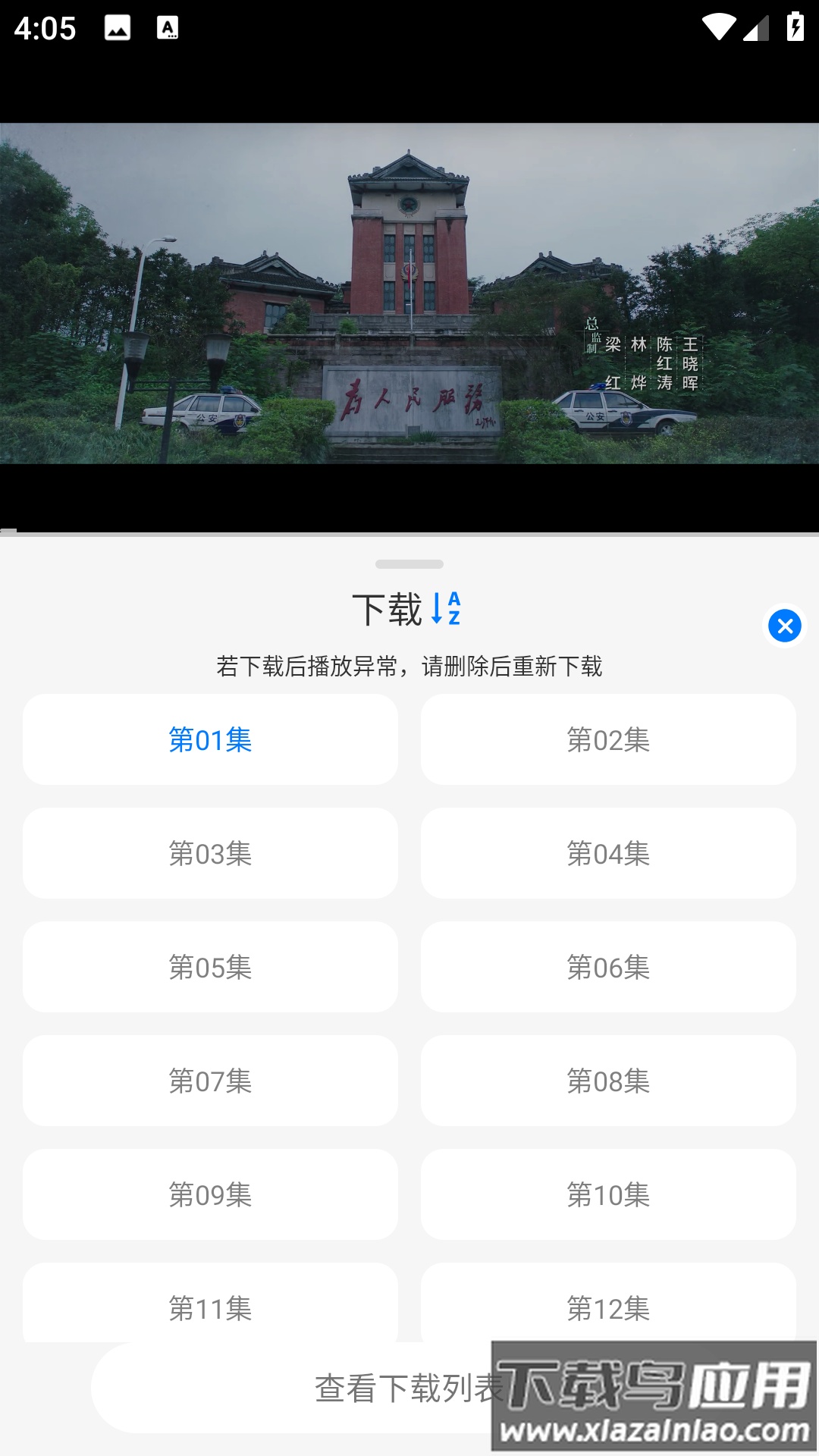Select episode 第12集

(x=608, y=1304)
